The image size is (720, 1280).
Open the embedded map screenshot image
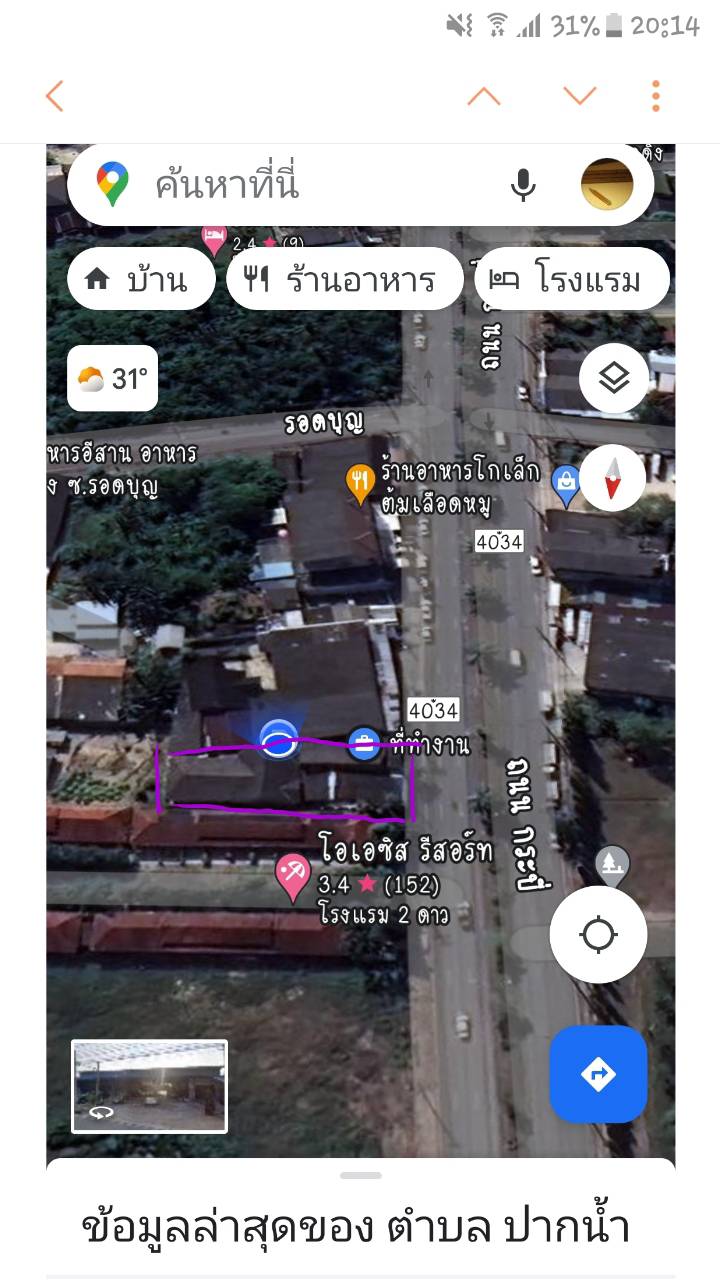click(x=360, y=650)
